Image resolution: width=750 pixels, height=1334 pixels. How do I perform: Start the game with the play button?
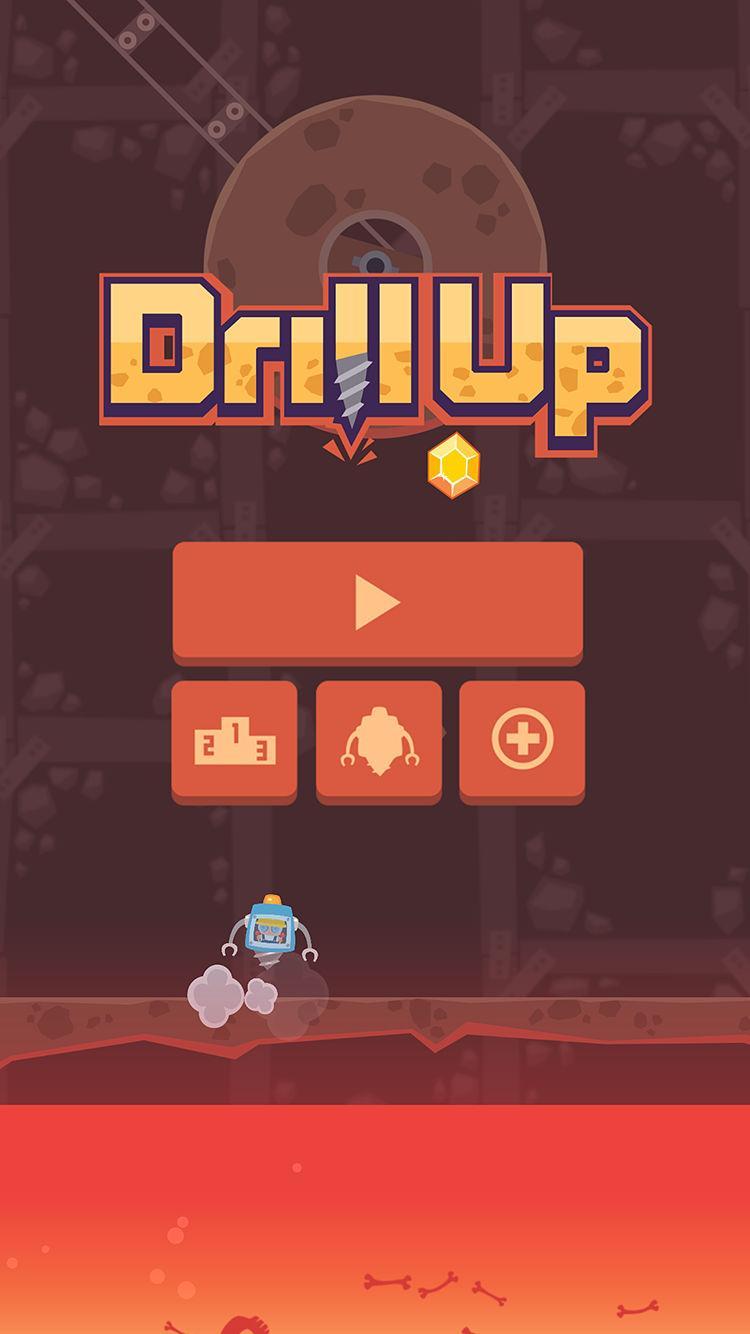tap(377, 601)
